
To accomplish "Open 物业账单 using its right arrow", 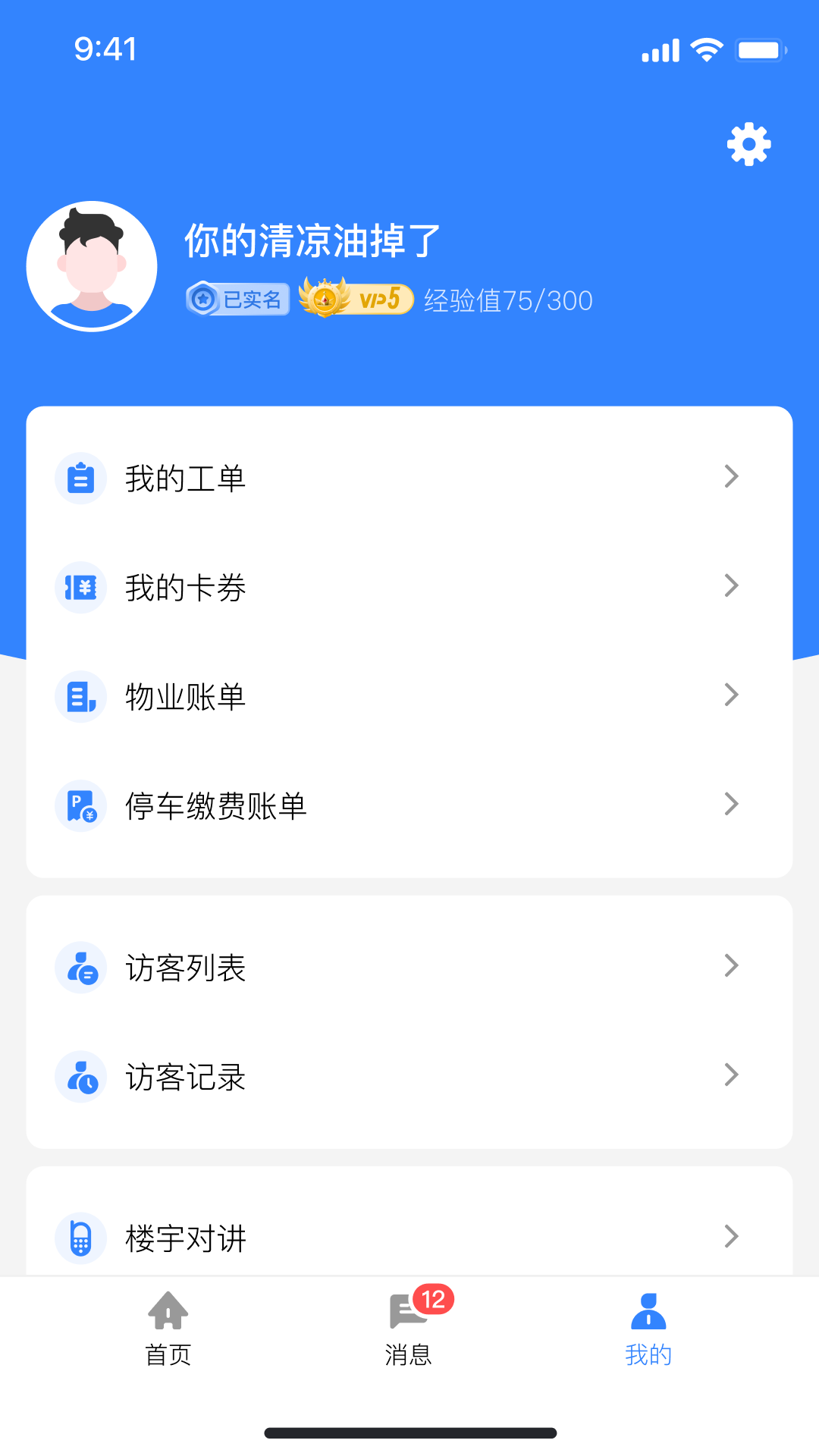I will (731, 695).
